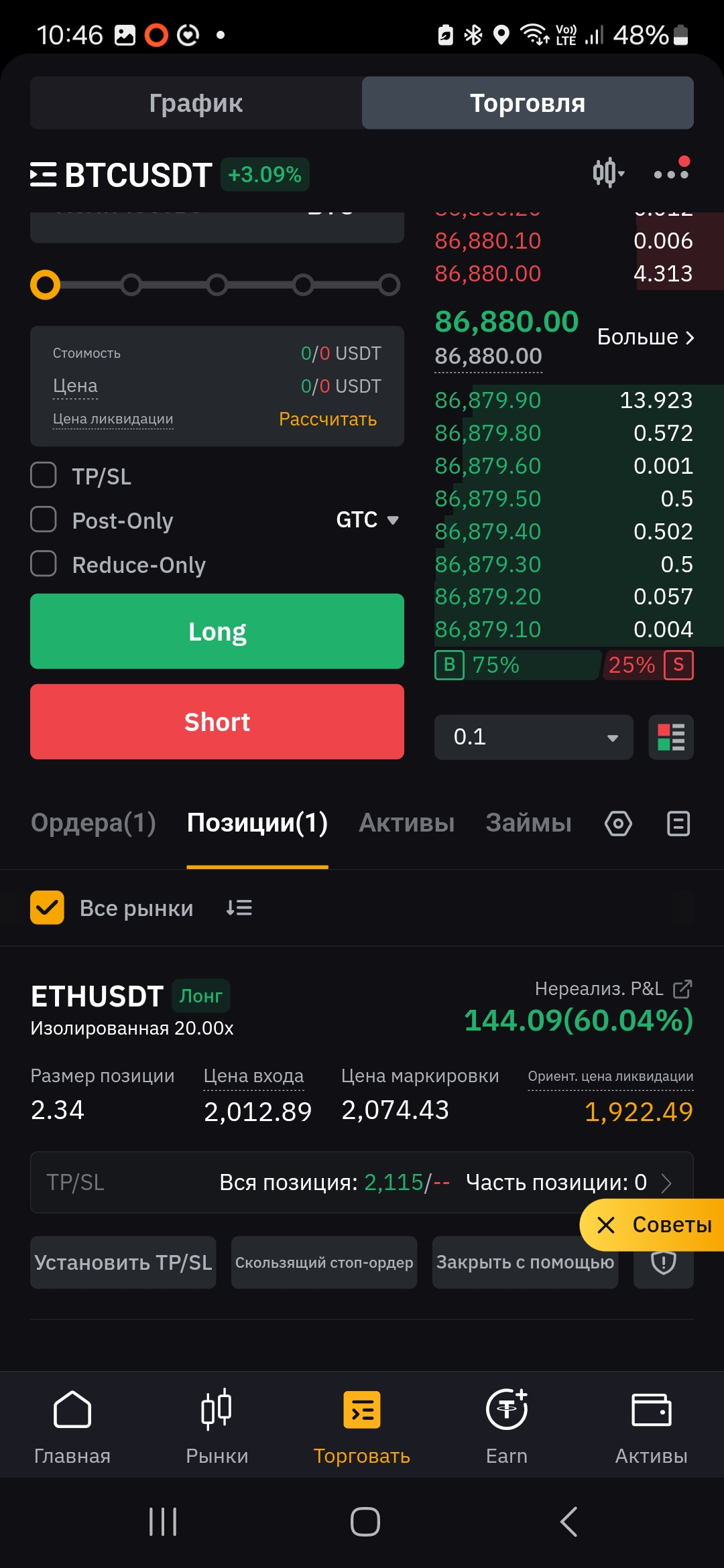
Task: Tap Рассчитать for liquidation price
Action: click(328, 419)
